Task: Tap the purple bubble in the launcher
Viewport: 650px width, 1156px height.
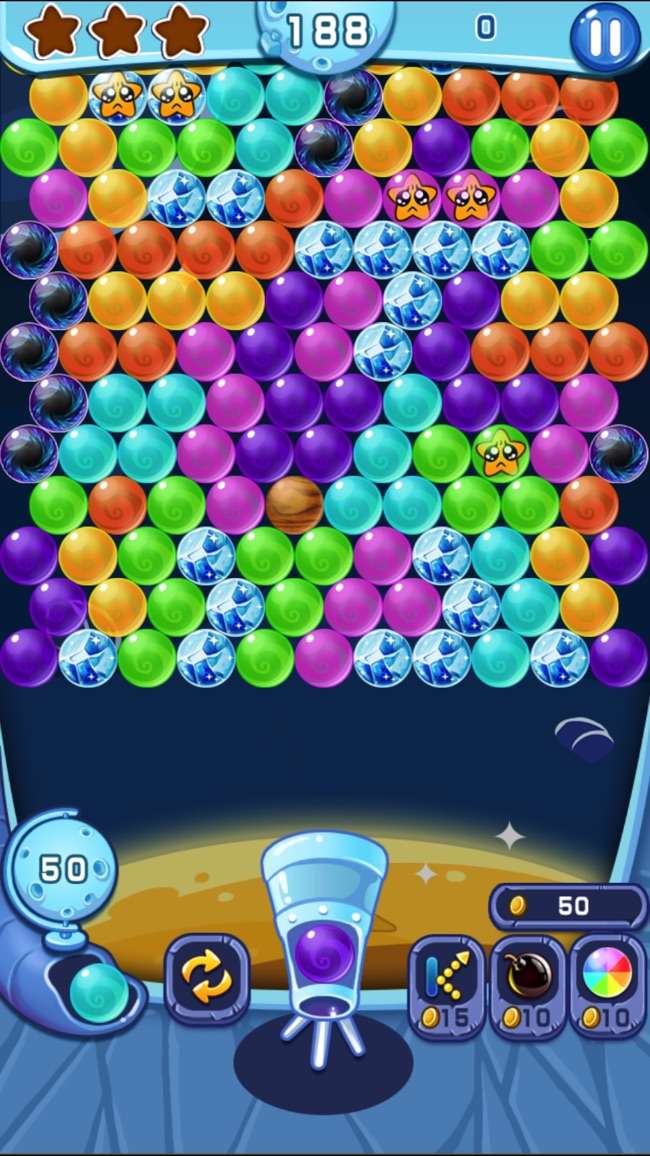Action: [324, 951]
